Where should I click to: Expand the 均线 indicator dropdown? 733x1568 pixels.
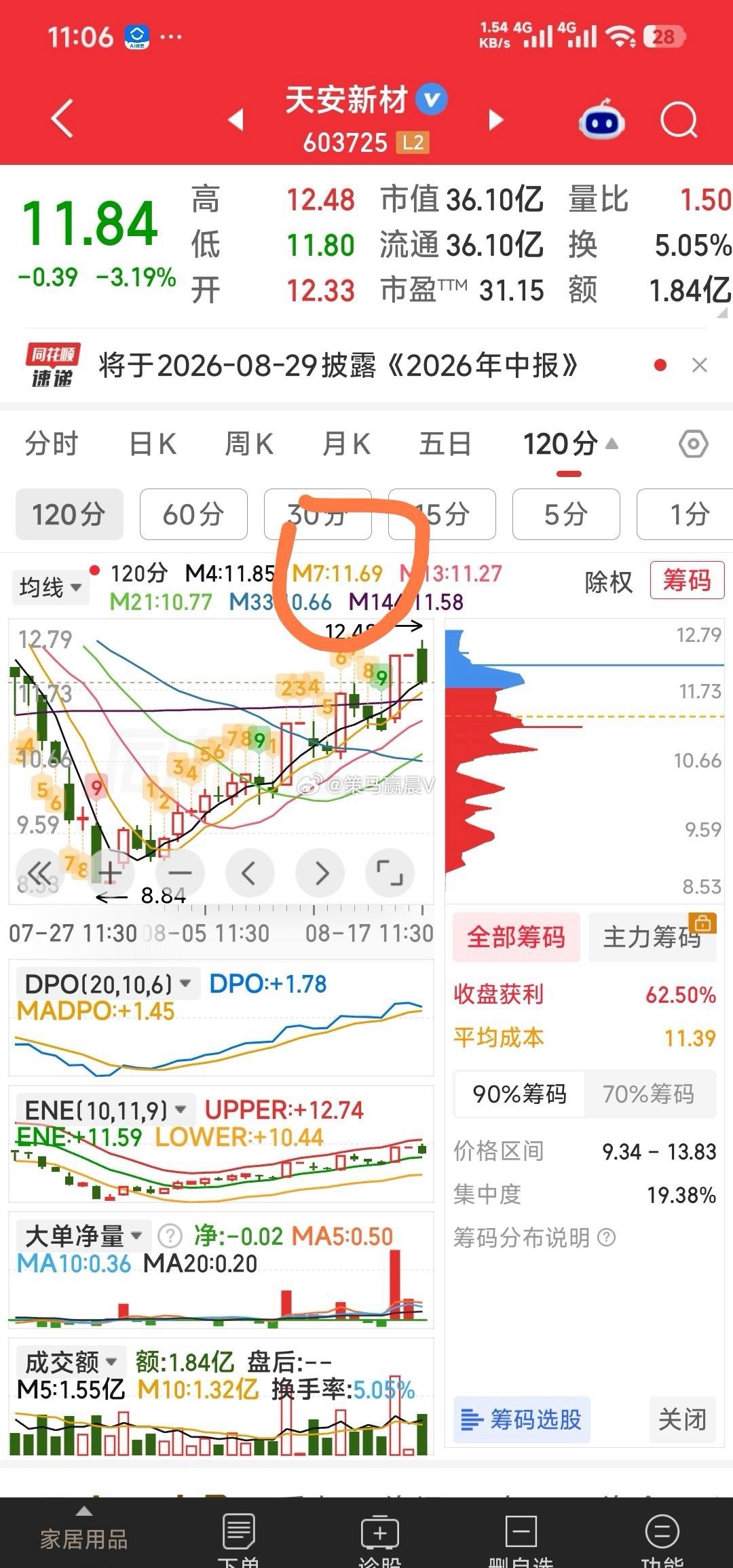pyautogui.click(x=50, y=587)
